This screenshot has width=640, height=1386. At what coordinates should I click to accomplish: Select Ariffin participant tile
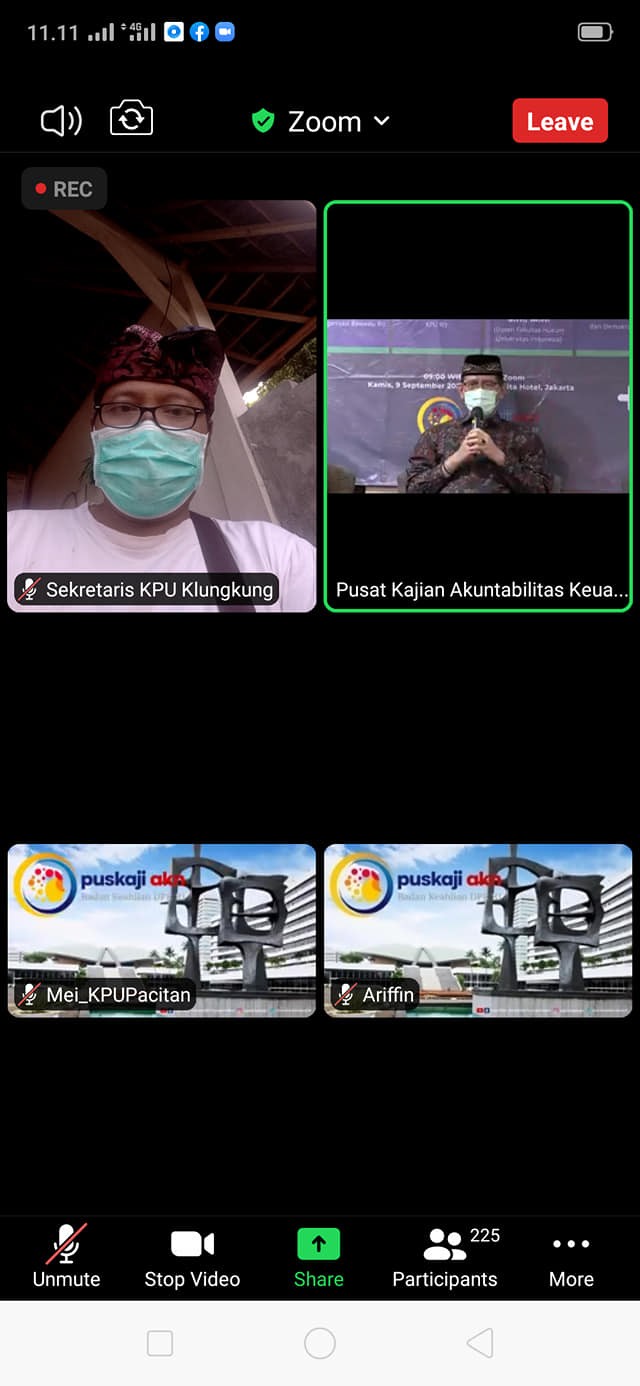[478, 930]
